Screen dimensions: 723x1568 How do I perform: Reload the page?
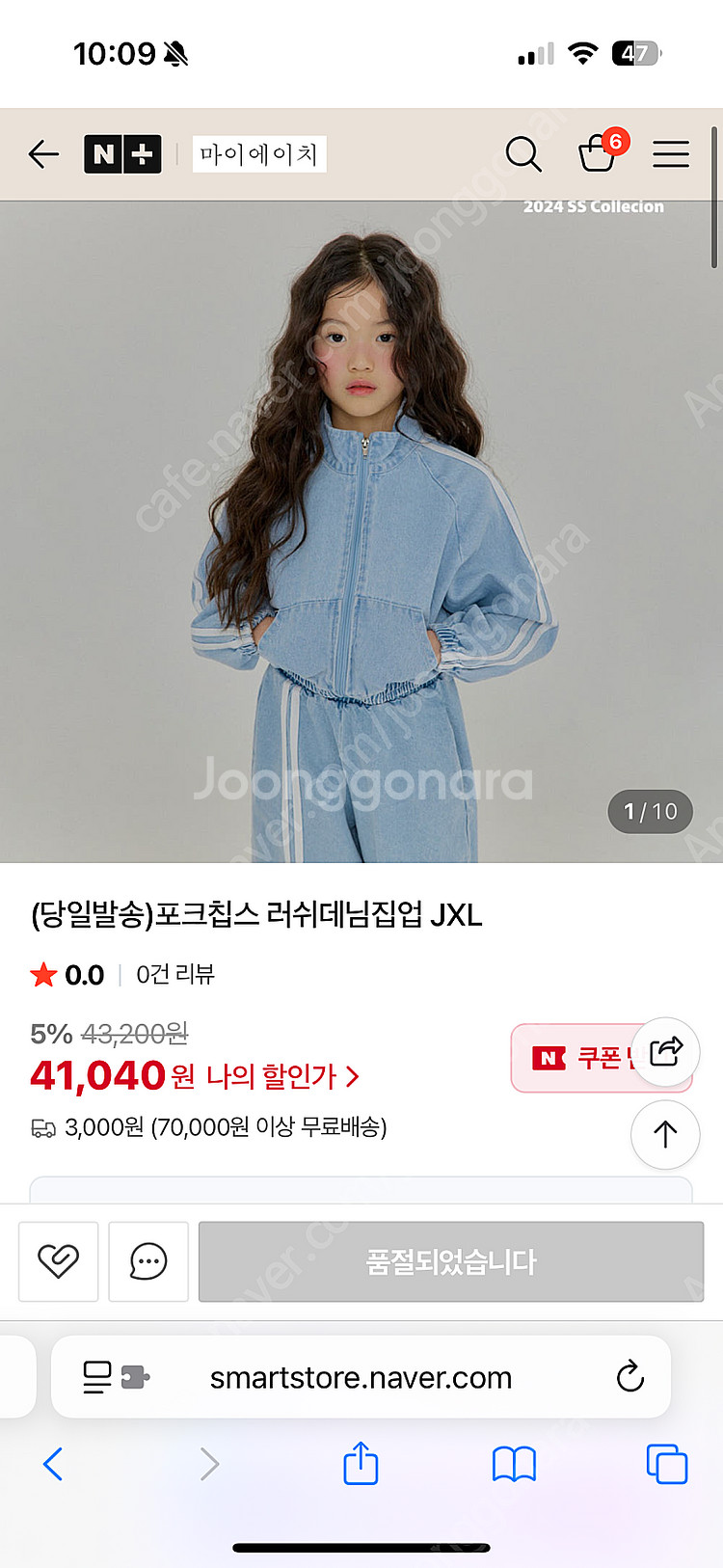(x=630, y=1377)
